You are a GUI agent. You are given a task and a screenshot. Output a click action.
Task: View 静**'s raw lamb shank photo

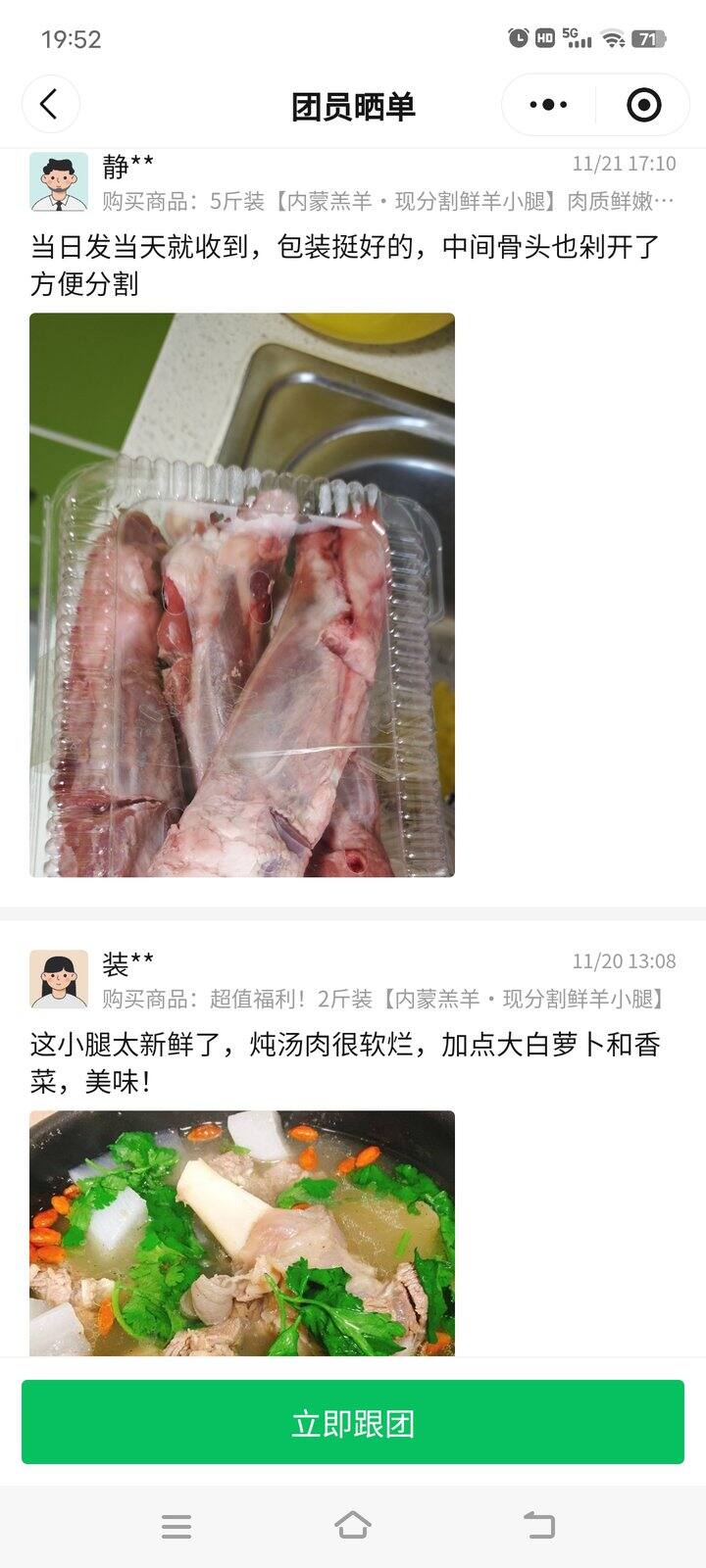click(242, 595)
